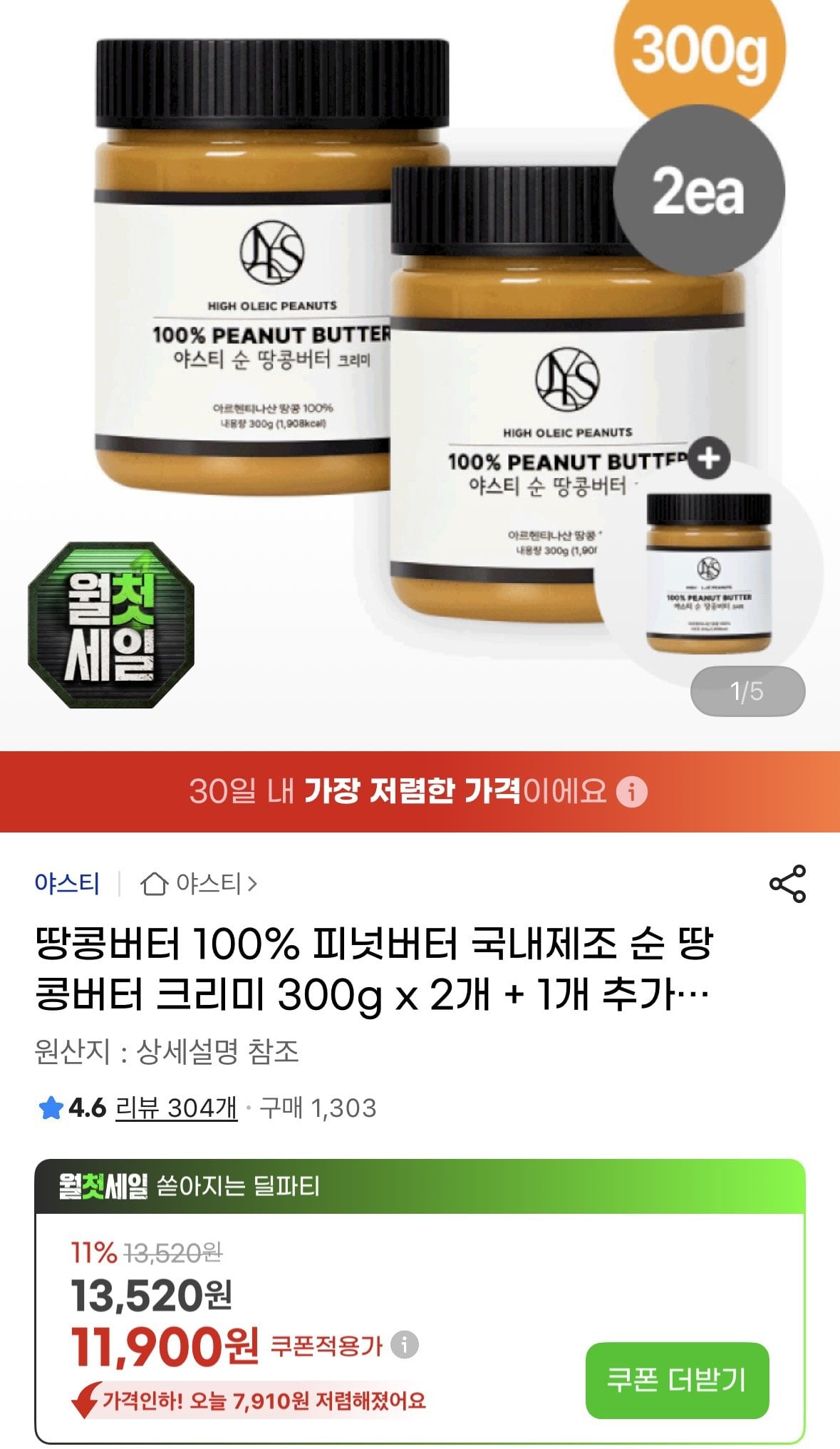Viewport: 840px width, 1449px height.
Task: Open the 304 reviews link
Action: point(176,1108)
